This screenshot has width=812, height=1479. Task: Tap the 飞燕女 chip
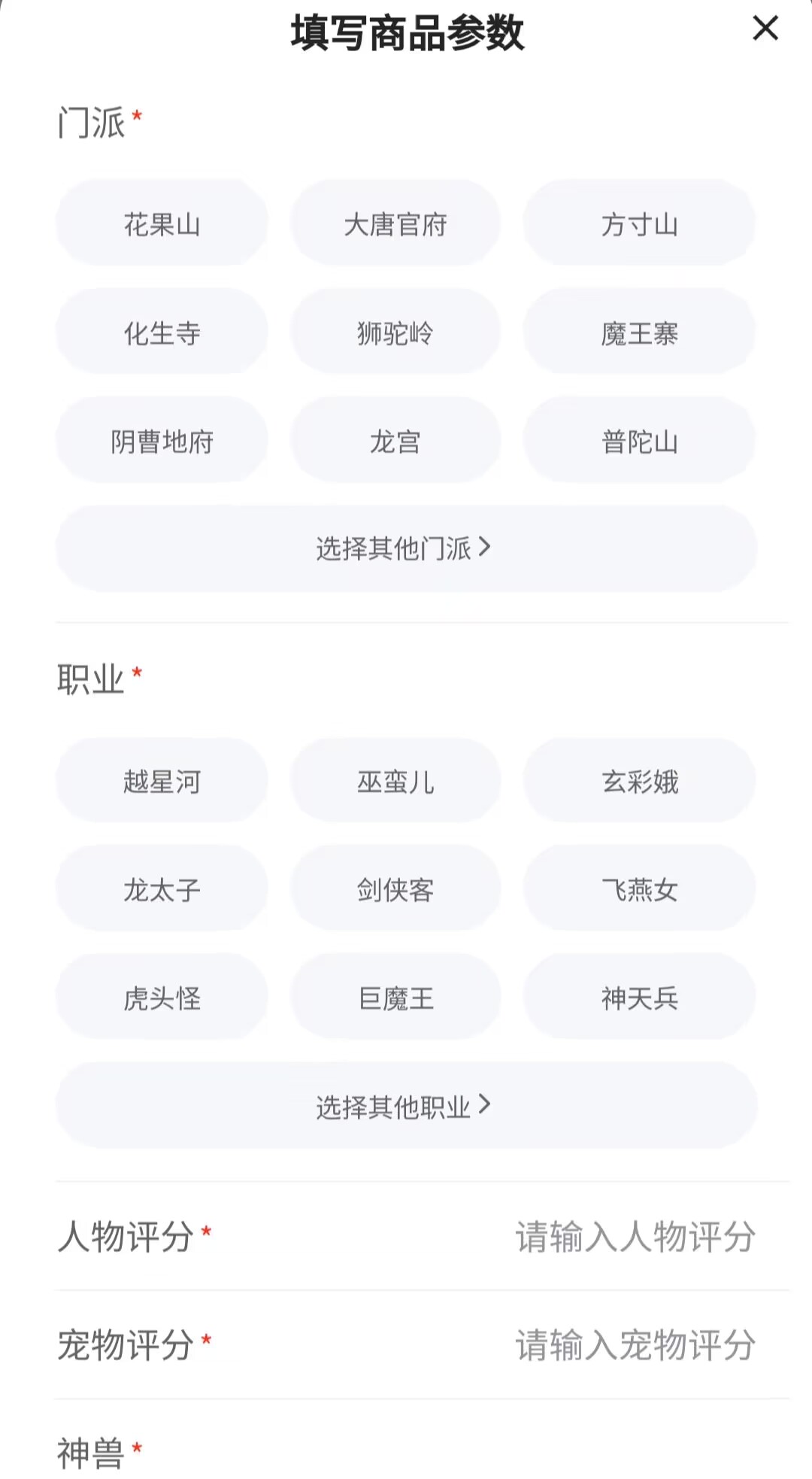(x=639, y=889)
